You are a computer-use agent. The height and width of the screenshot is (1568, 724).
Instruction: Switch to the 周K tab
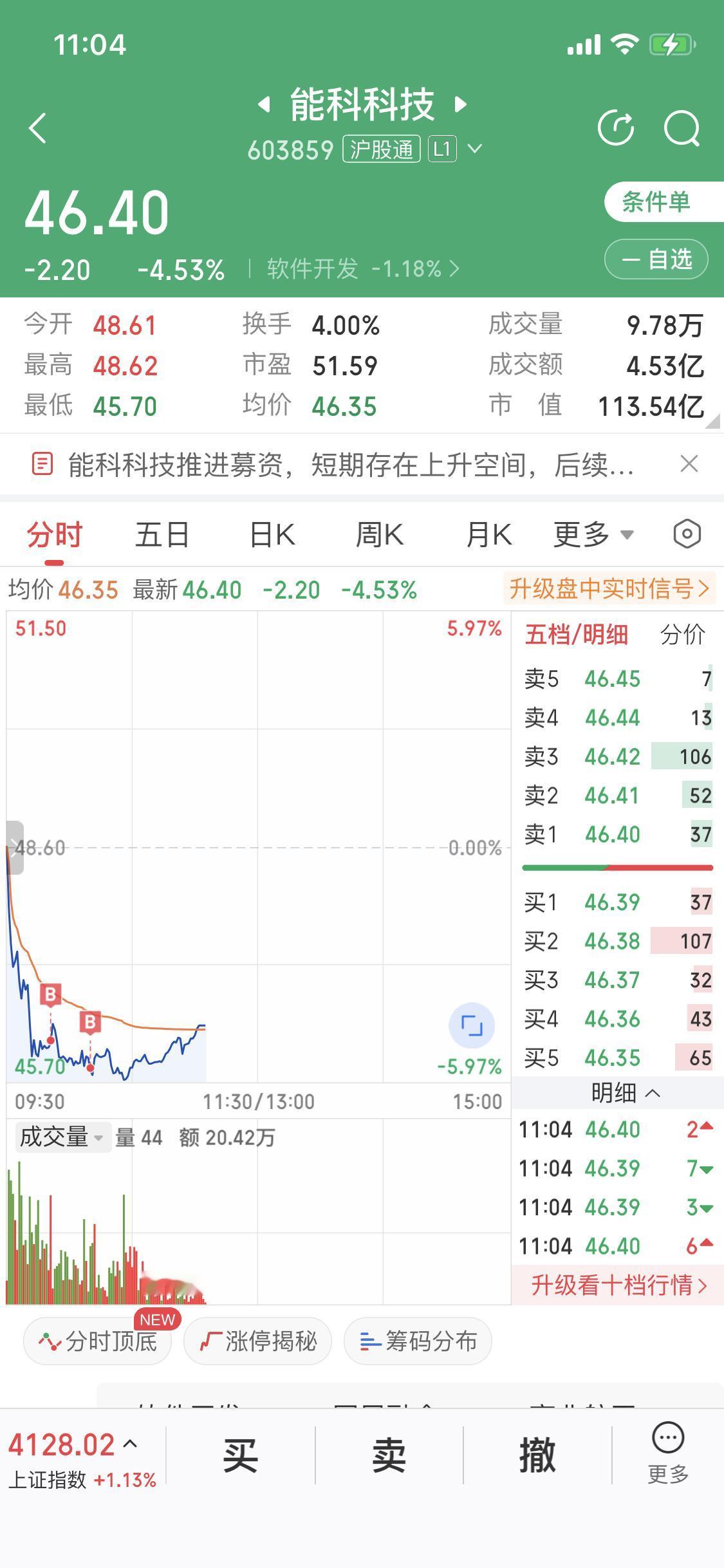click(380, 534)
